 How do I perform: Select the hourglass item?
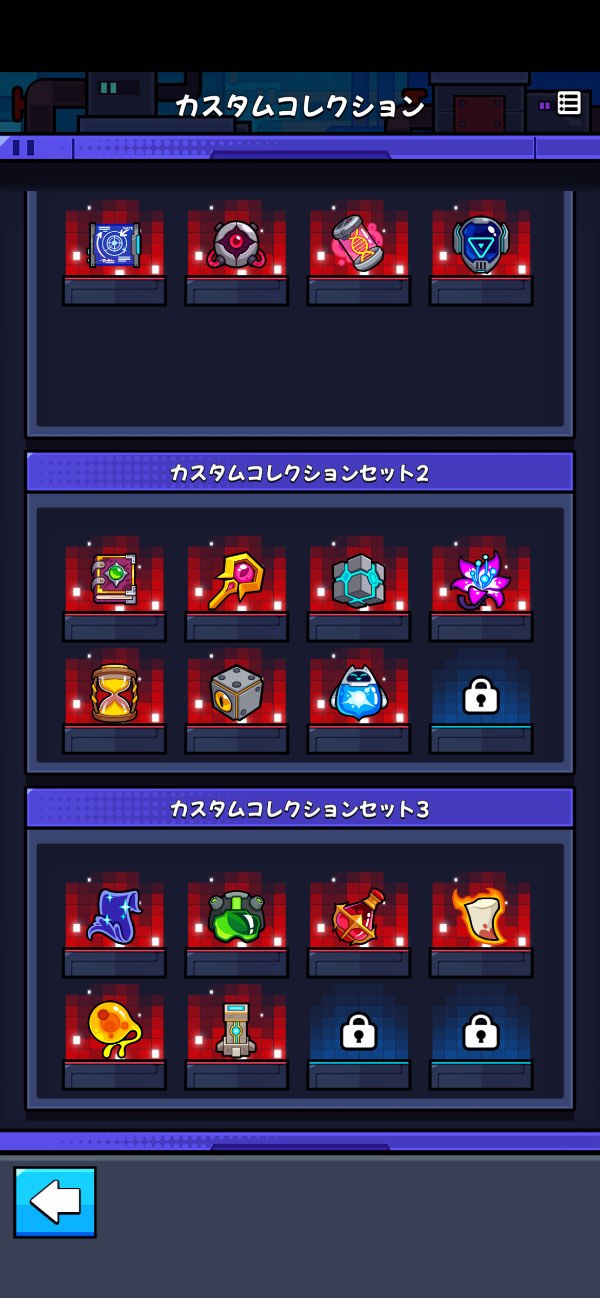tap(115, 693)
